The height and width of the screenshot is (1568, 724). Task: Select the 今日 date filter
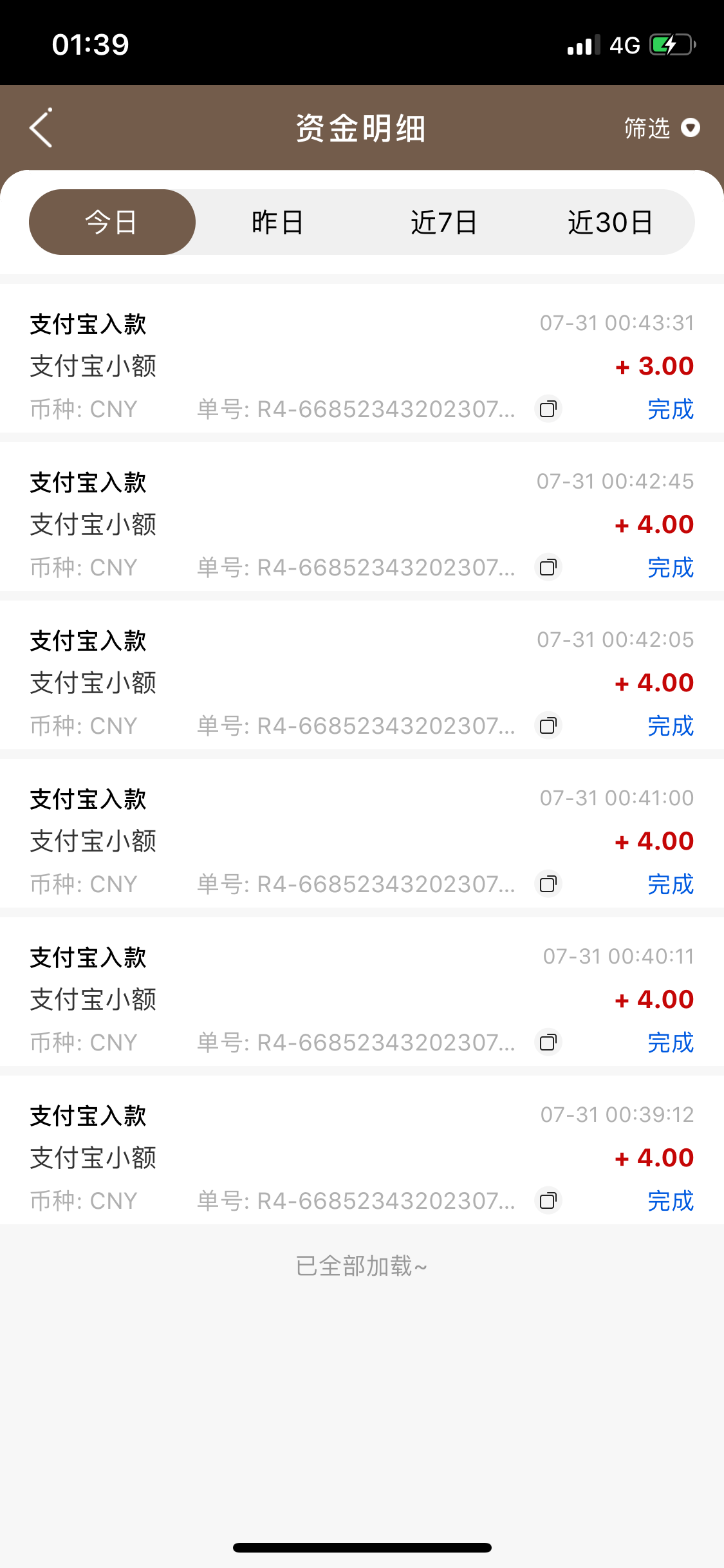(111, 221)
